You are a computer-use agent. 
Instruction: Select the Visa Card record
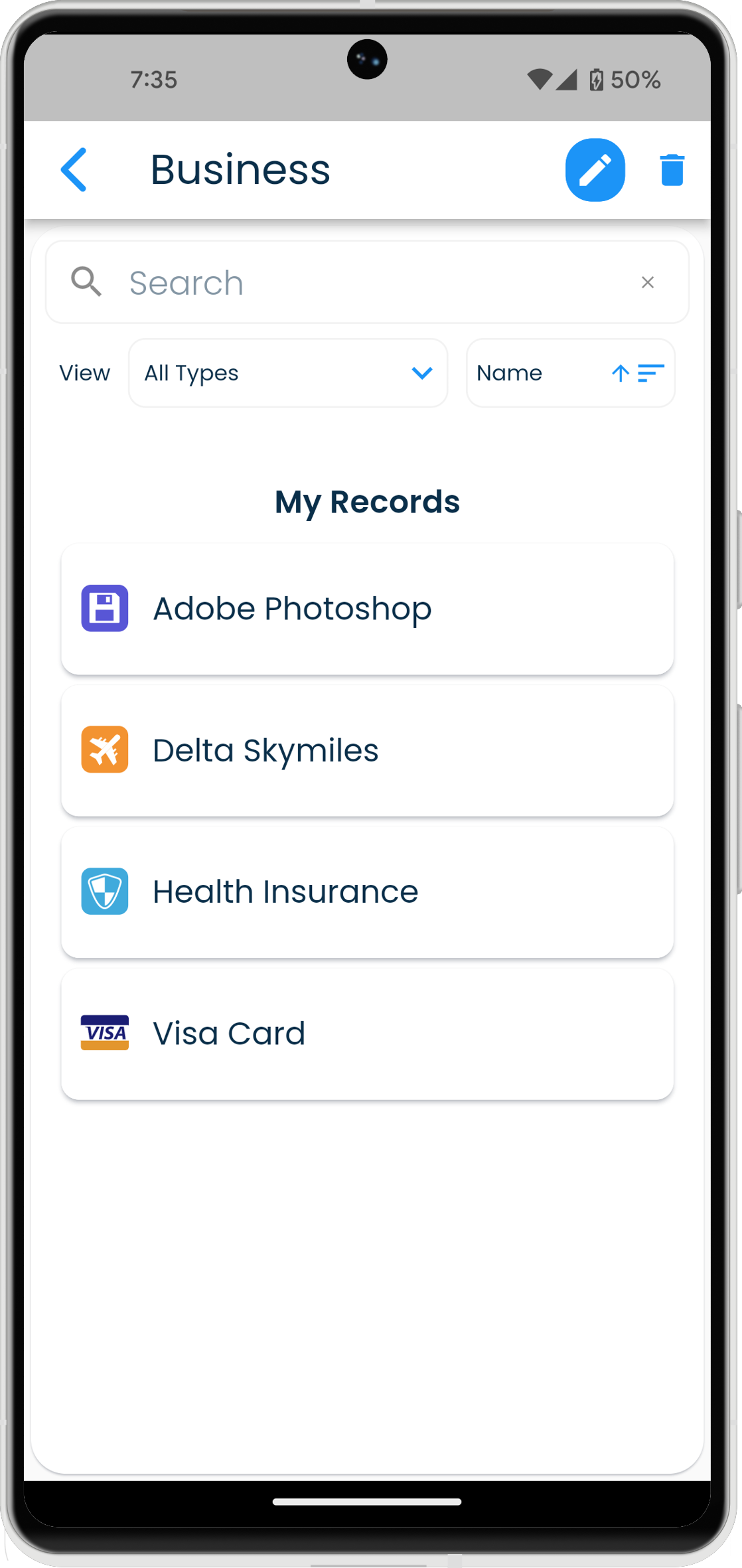(x=367, y=1034)
